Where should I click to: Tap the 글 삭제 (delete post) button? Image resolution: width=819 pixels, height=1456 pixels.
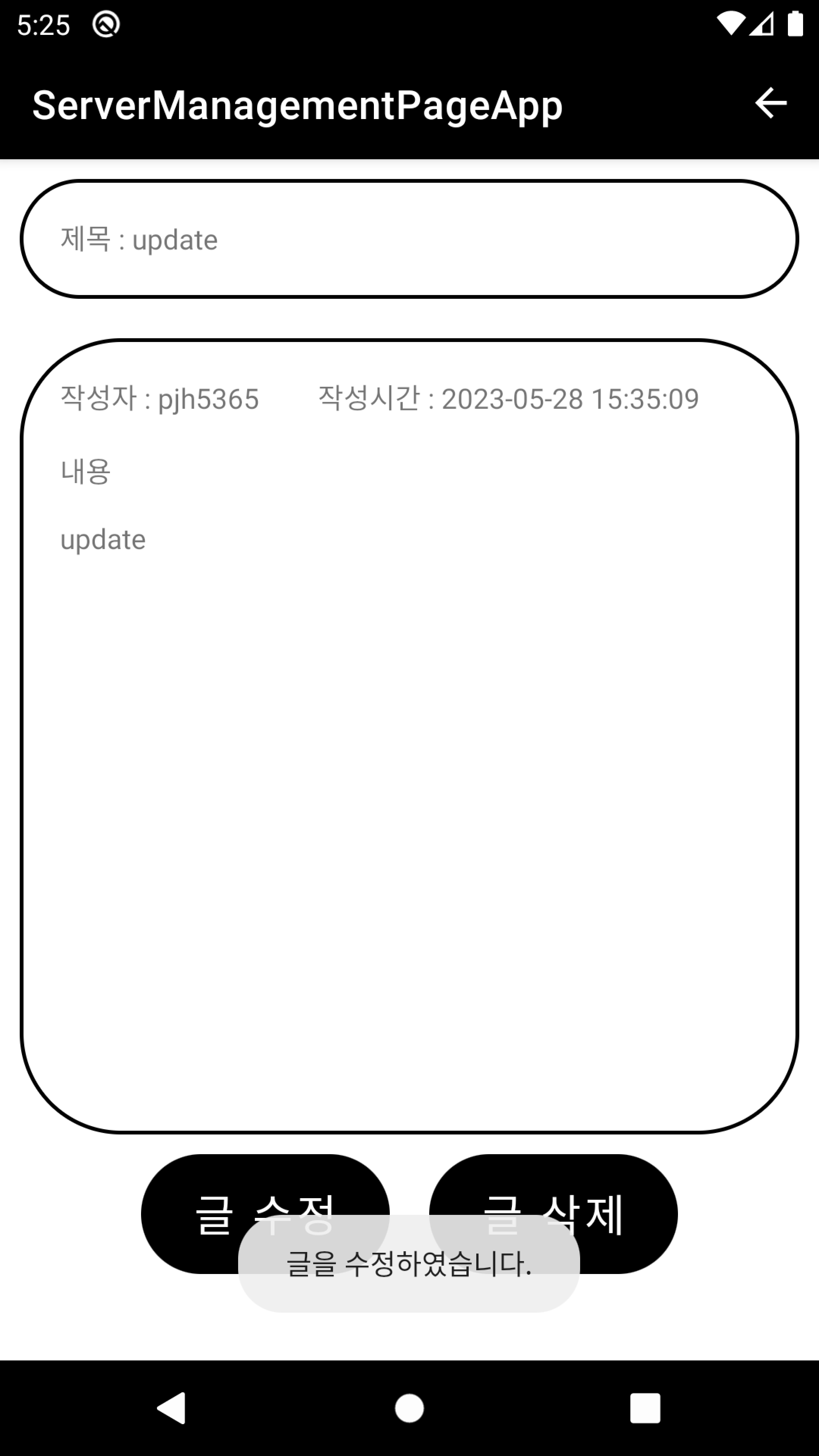(553, 1213)
